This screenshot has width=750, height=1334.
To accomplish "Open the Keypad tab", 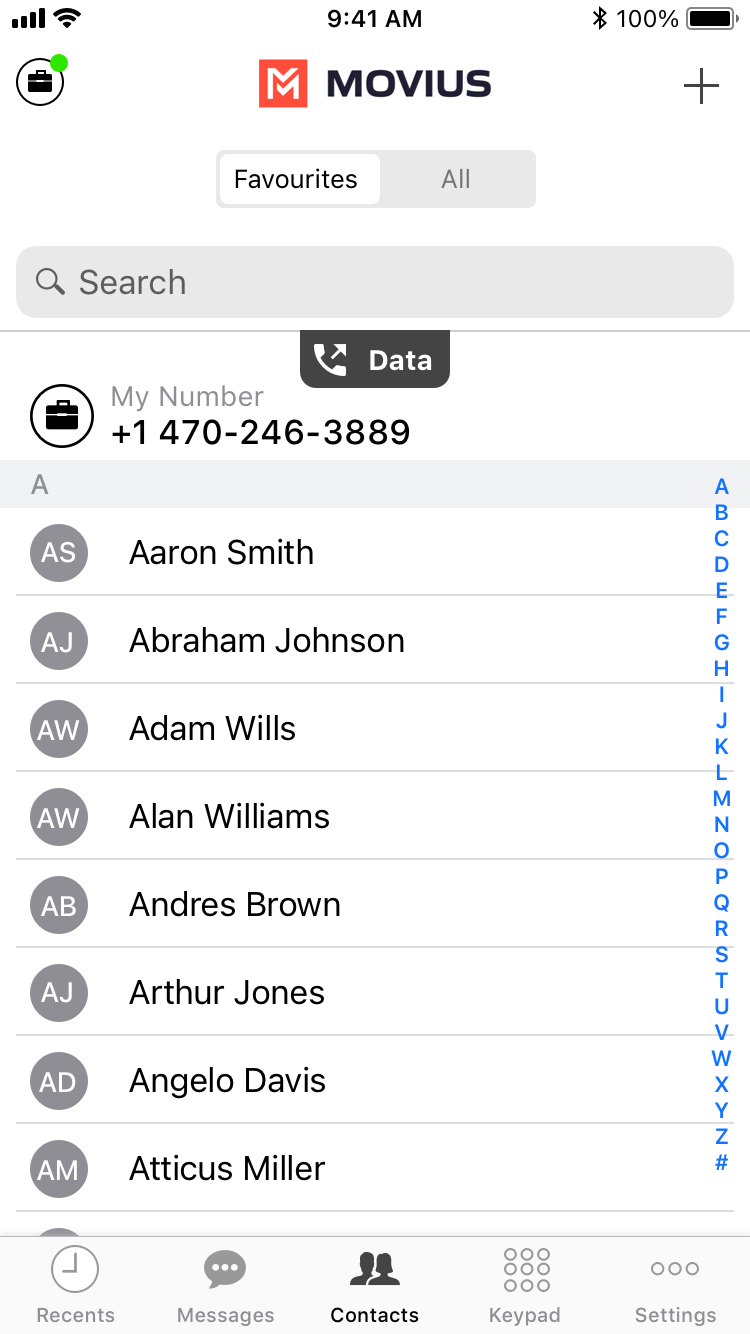I will (x=525, y=1285).
